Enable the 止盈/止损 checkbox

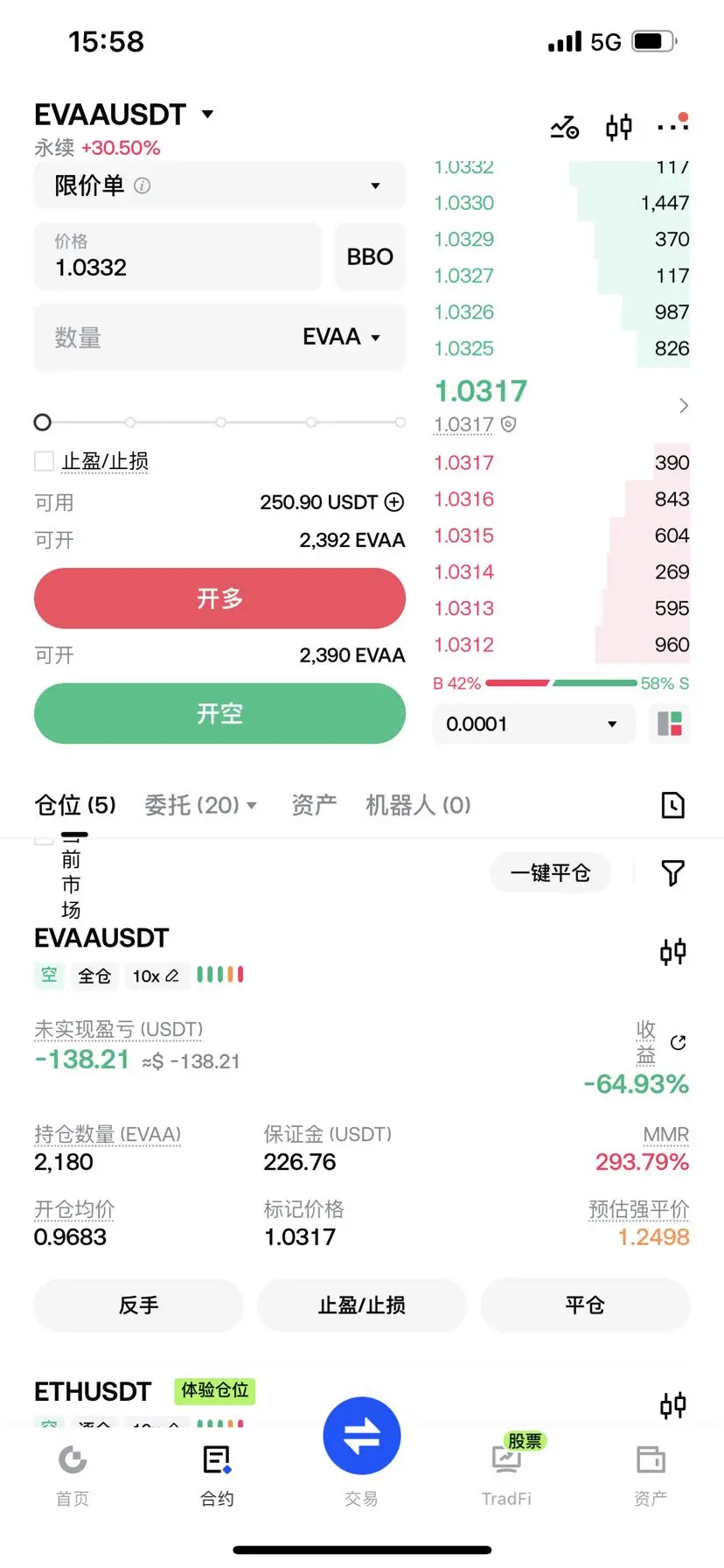[44, 461]
